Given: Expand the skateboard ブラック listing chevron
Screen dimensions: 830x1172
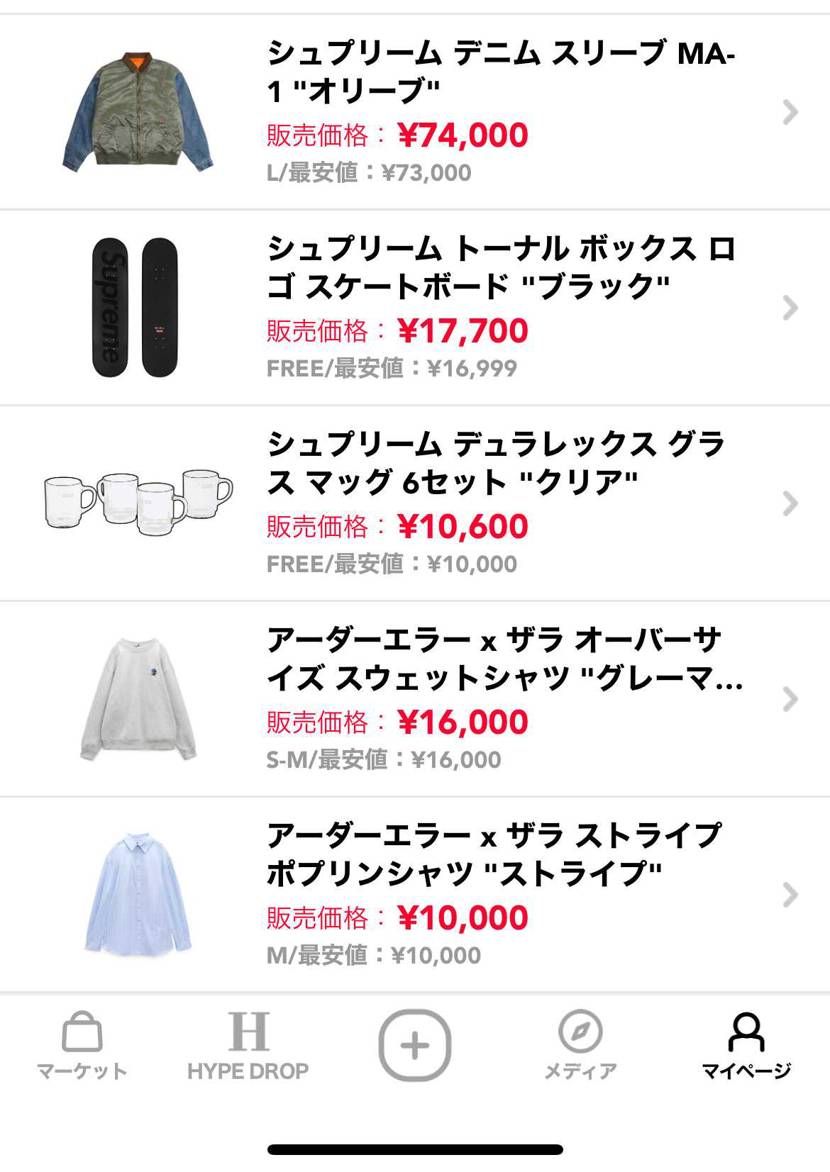Looking at the screenshot, I should [x=789, y=307].
